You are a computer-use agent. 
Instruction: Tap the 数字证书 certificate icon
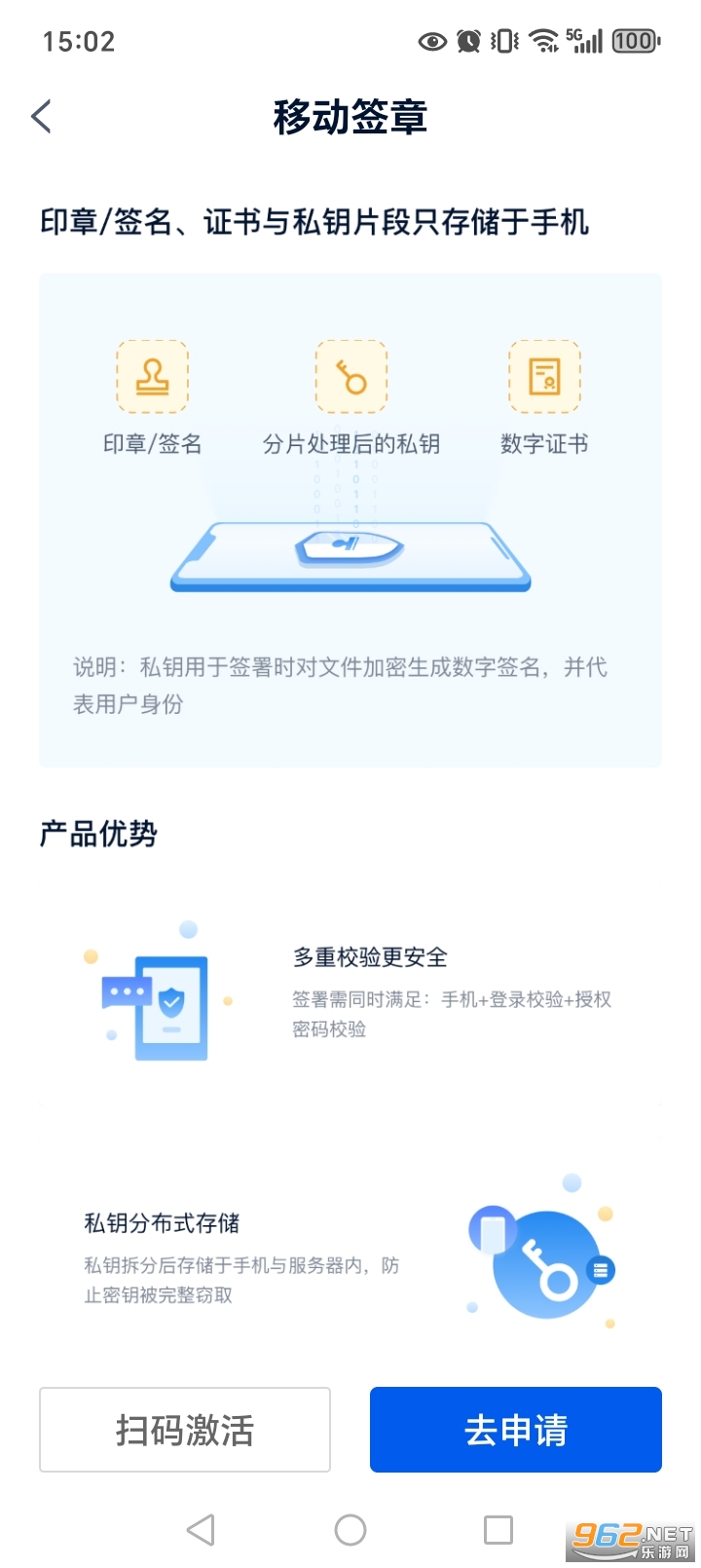[543, 377]
